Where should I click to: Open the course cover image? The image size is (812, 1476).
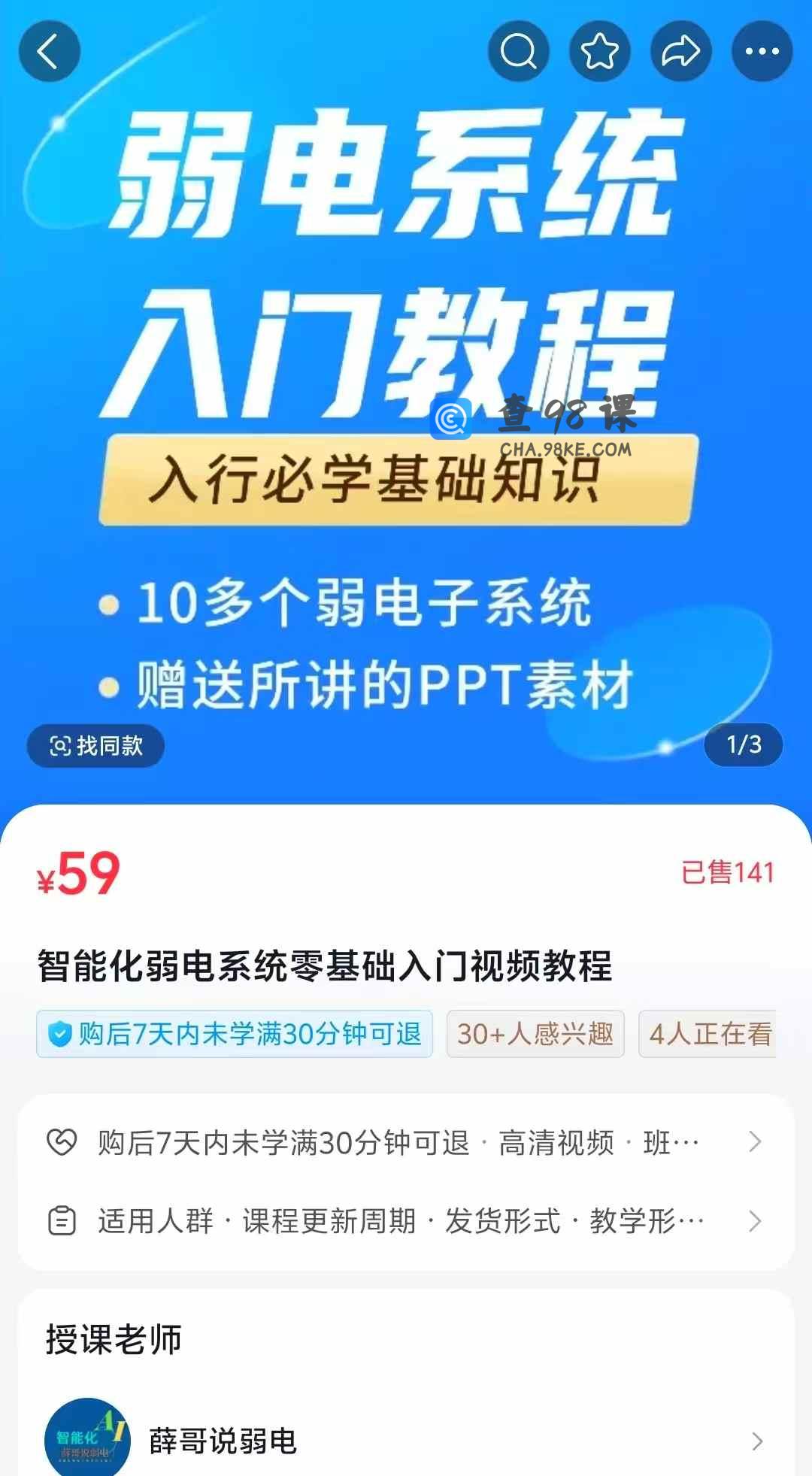[x=406, y=376]
